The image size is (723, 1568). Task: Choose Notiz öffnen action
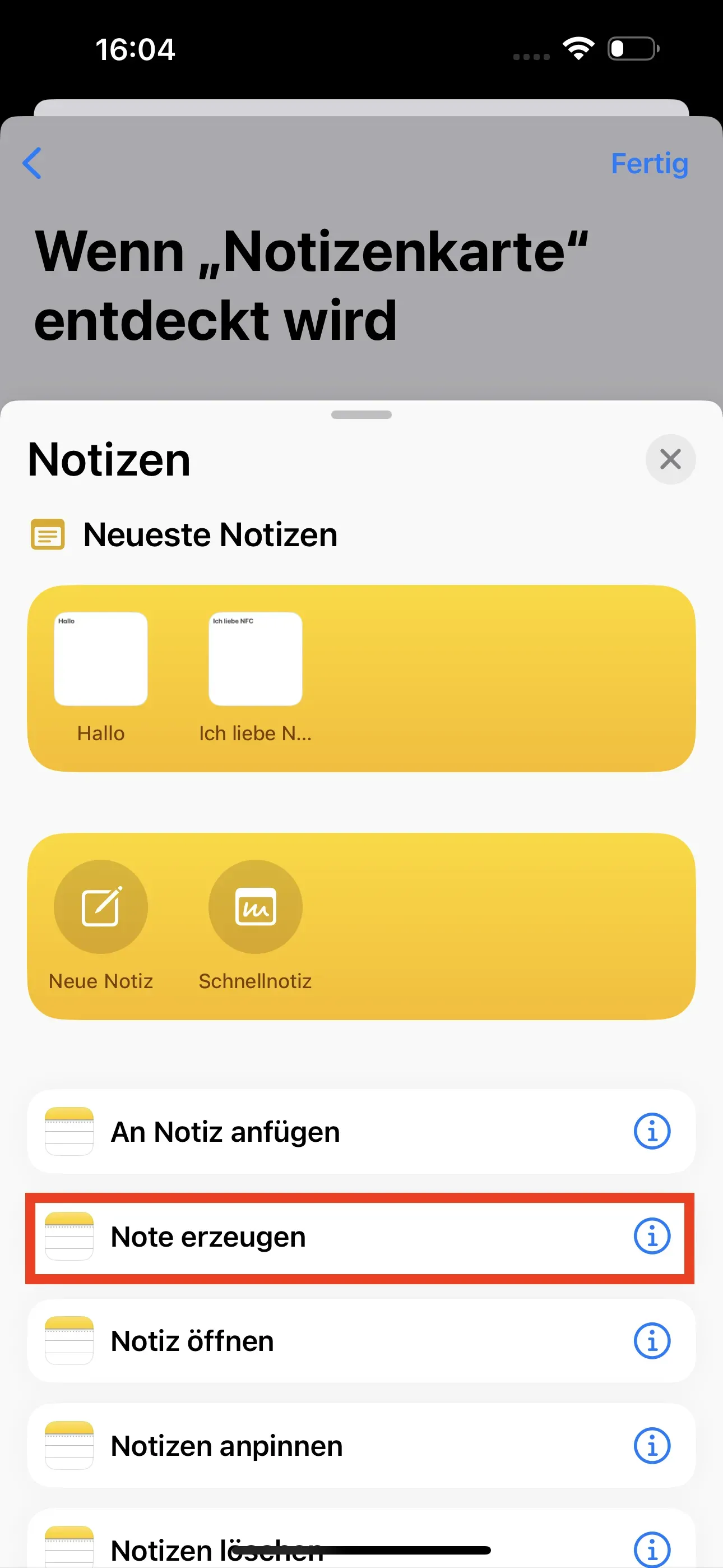tap(361, 1341)
